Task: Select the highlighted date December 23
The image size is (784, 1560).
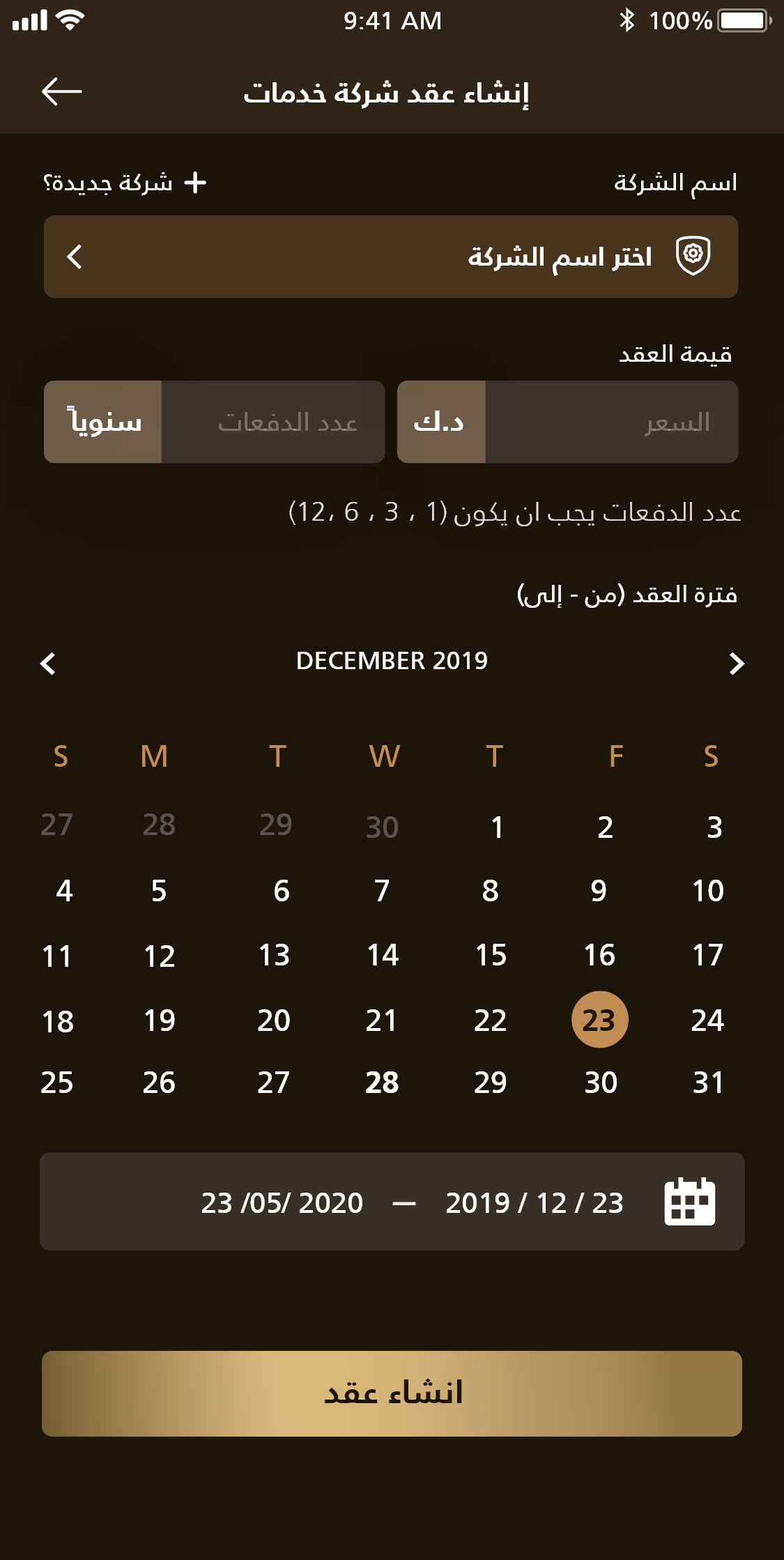Action: pos(599,1020)
